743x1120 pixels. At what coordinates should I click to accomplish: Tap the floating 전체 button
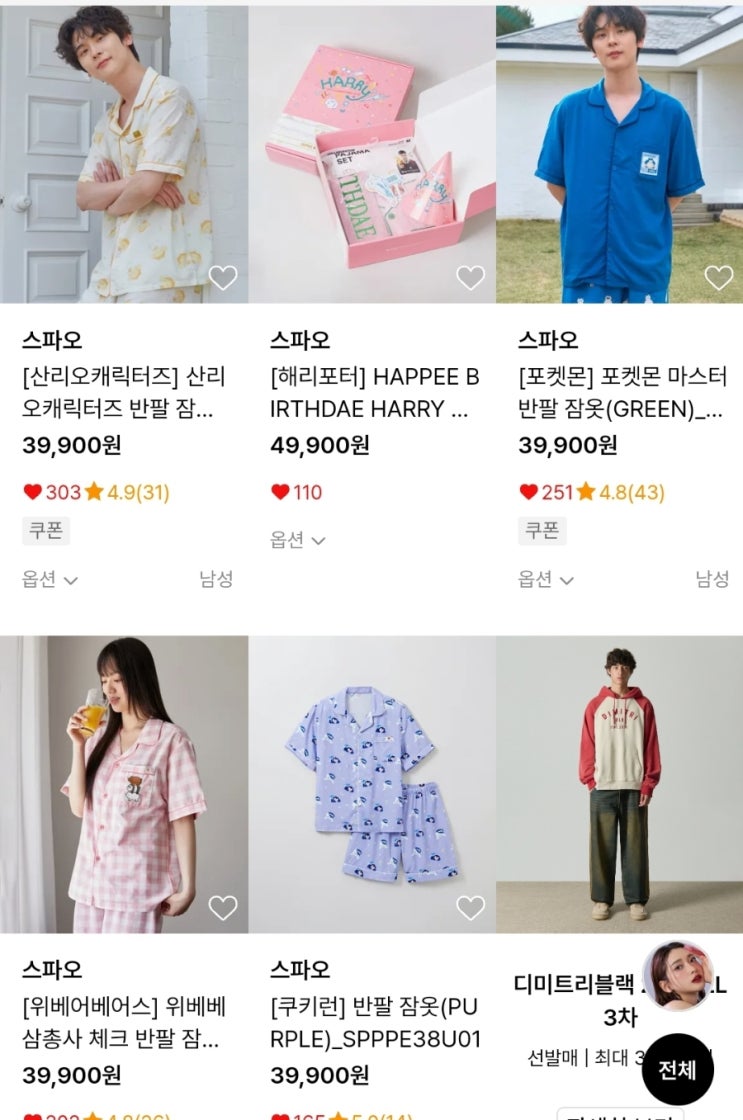pos(677,1069)
